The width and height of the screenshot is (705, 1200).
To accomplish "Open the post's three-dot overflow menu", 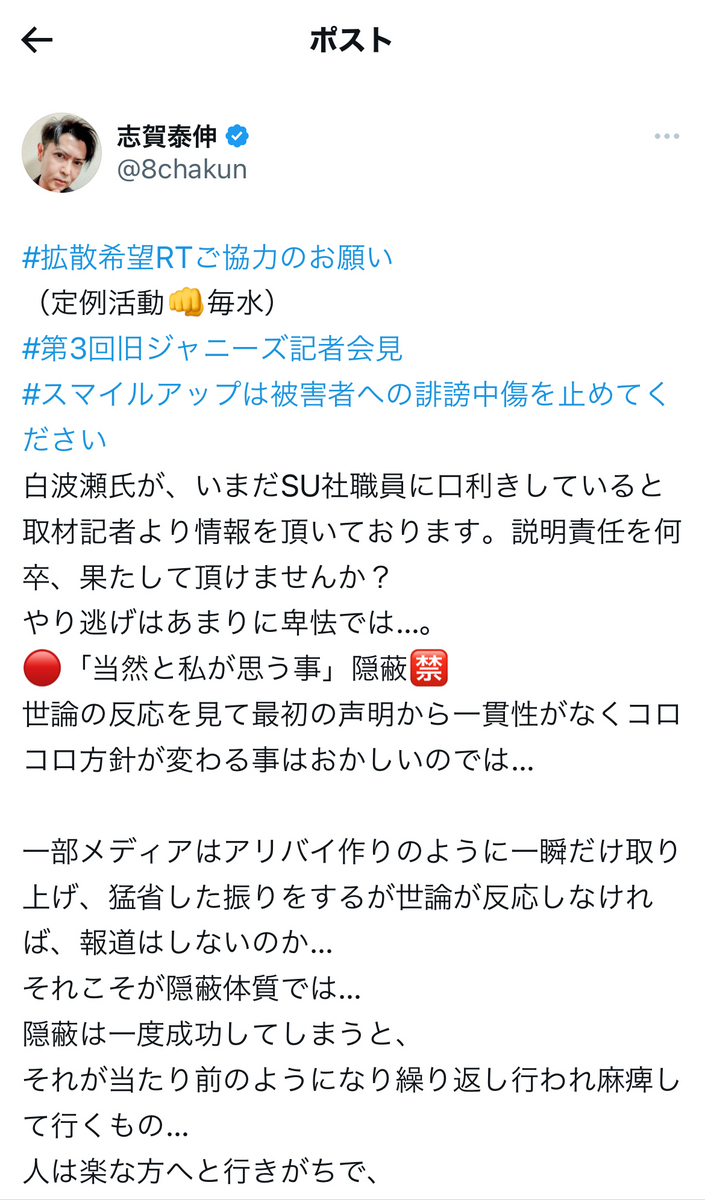I will 666,136.
